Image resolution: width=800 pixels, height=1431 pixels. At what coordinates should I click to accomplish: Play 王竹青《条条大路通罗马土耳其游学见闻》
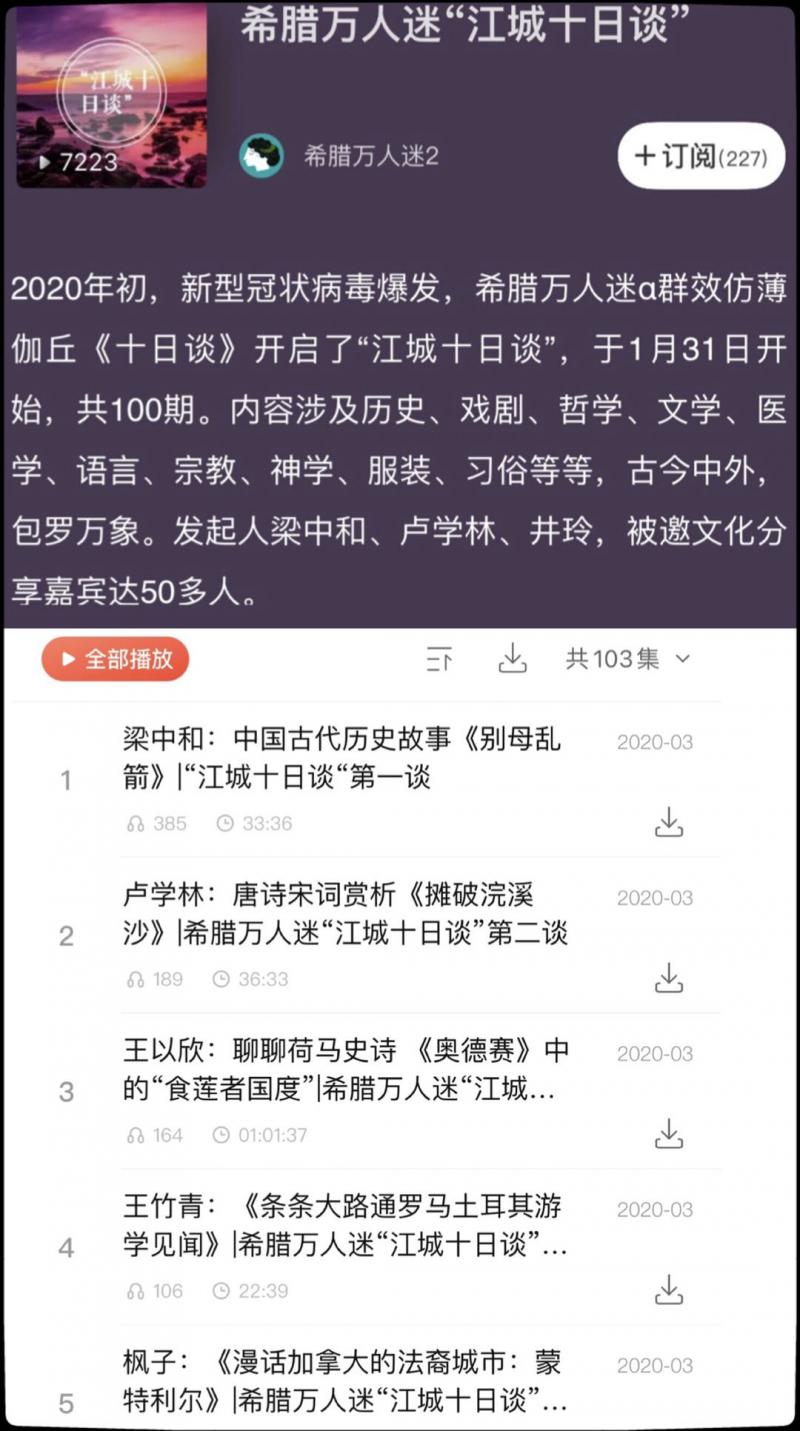coord(345,1225)
